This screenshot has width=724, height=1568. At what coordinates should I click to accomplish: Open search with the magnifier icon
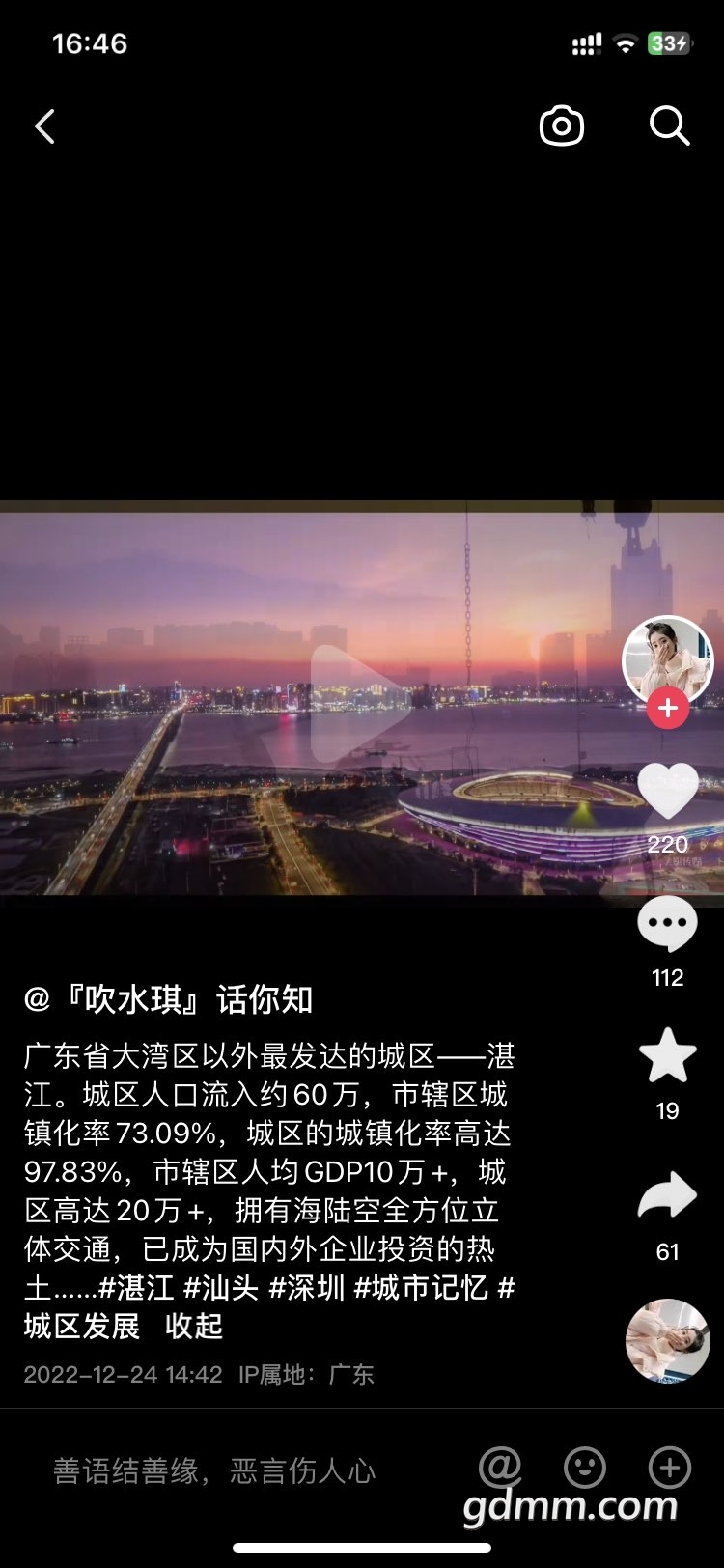tap(669, 126)
